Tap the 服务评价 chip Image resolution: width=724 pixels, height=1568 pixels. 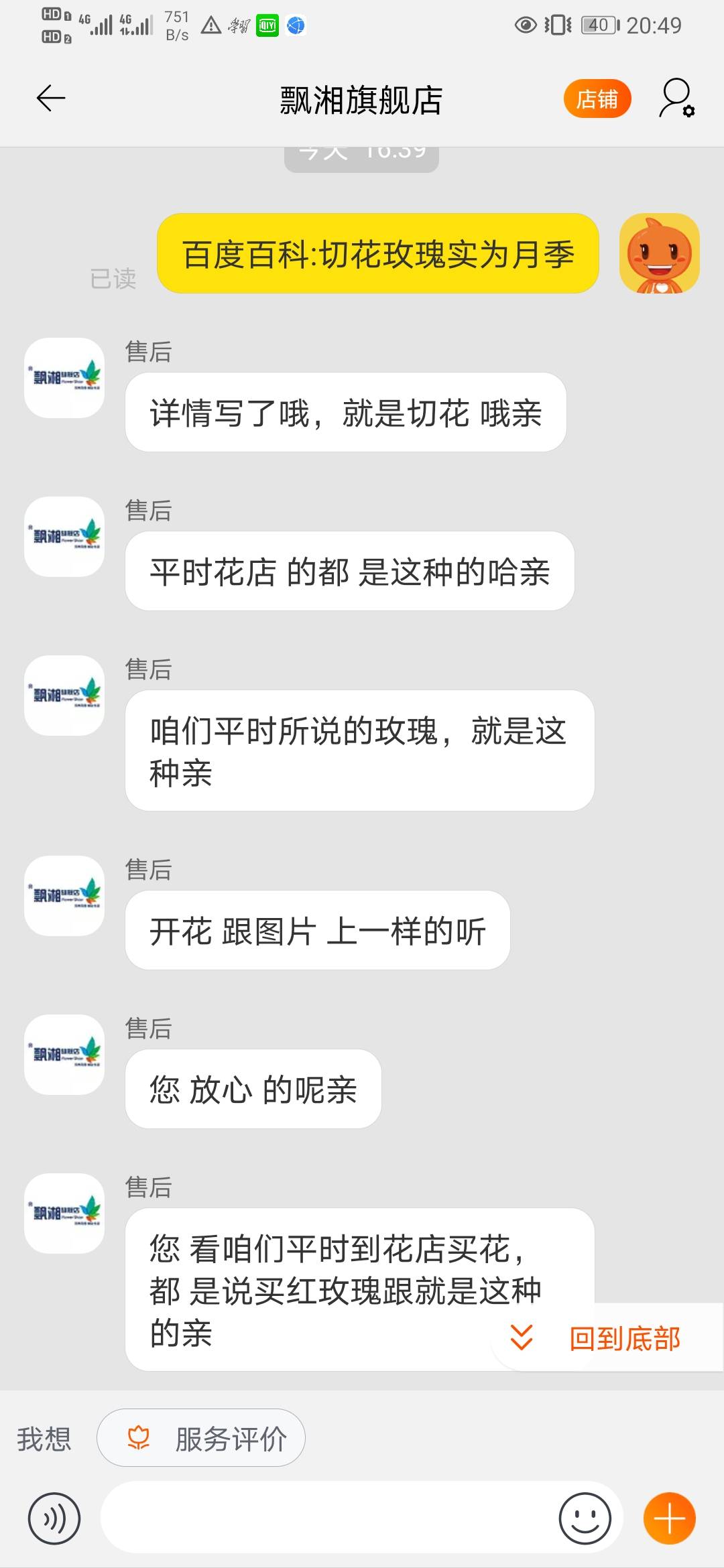201,1438
